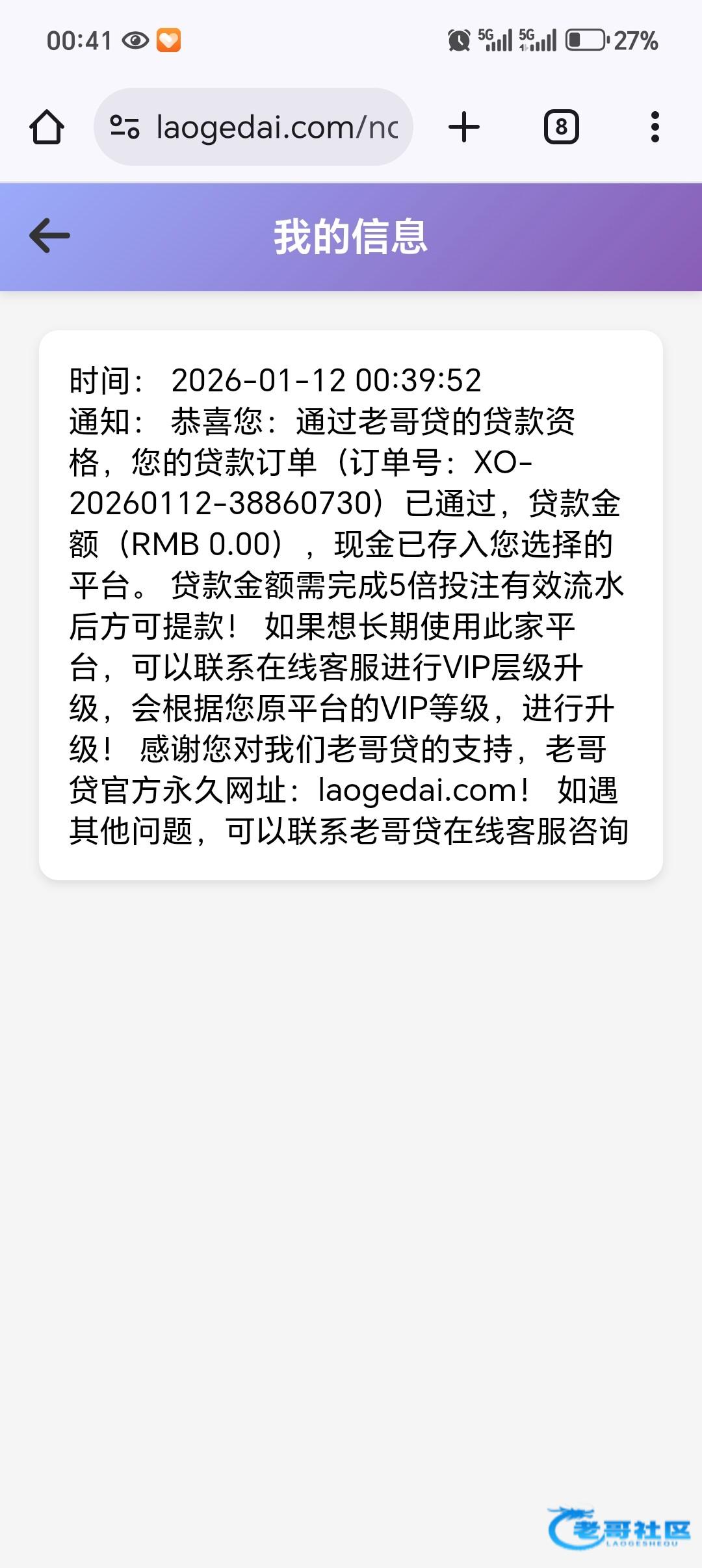Go back from 我的信息 page
Viewport: 702px width, 1568px height.
coord(50,235)
